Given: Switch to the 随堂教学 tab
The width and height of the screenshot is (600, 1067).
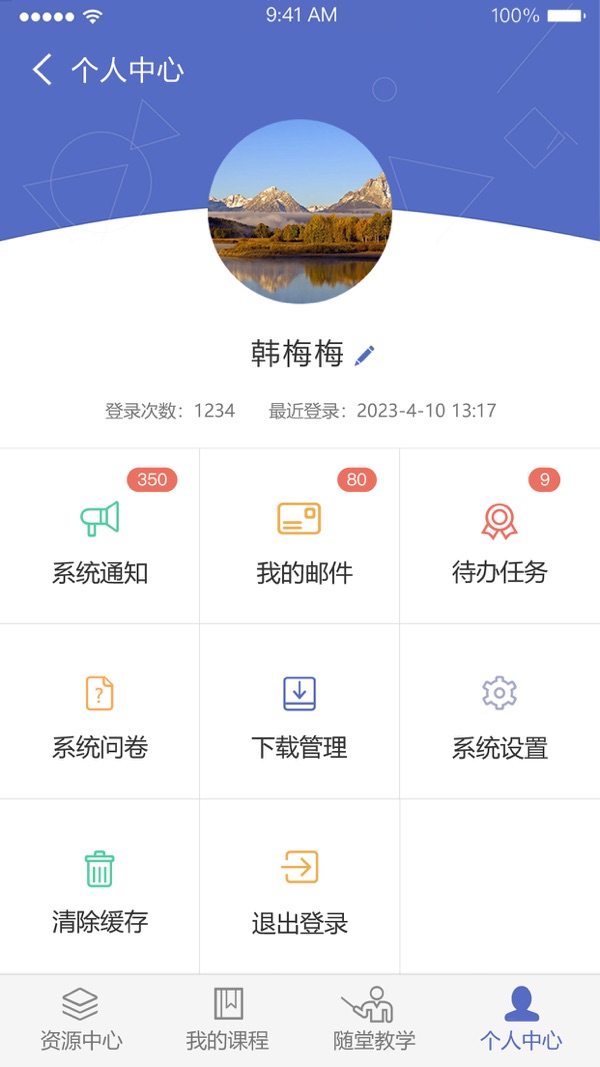Looking at the screenshot, I should [x=374, y=1019].
